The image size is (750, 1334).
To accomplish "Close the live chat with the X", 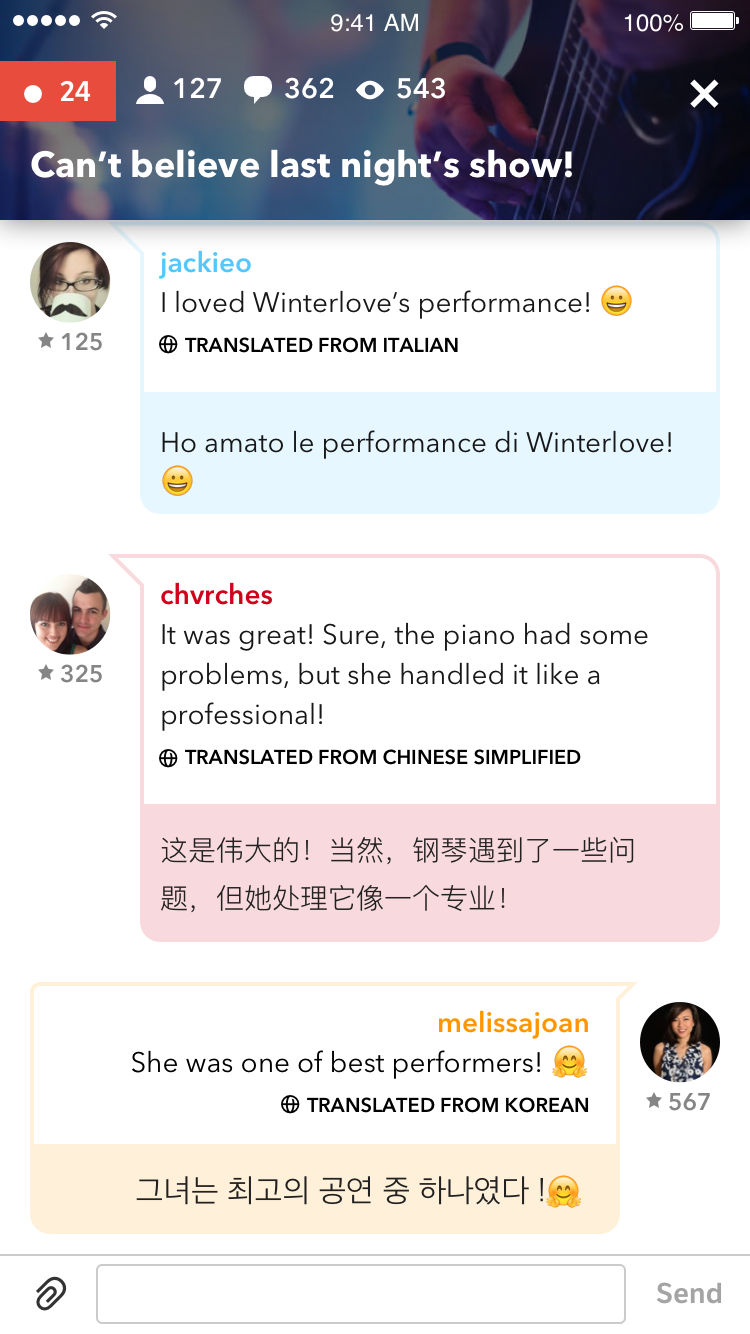I will (x=704, y=94).
